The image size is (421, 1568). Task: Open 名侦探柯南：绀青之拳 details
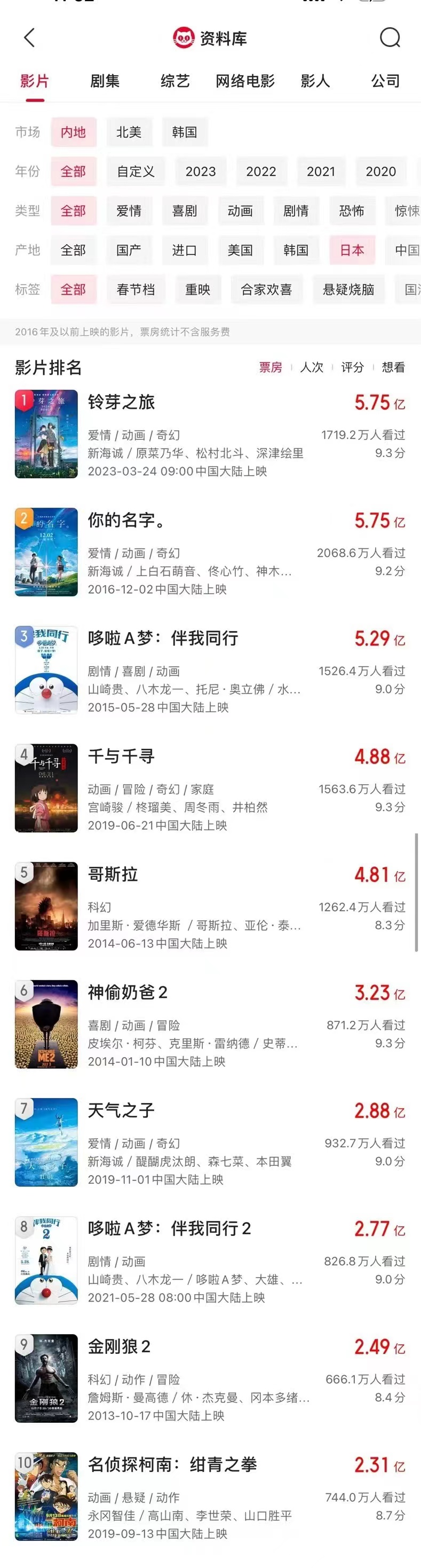(172, 1464)
